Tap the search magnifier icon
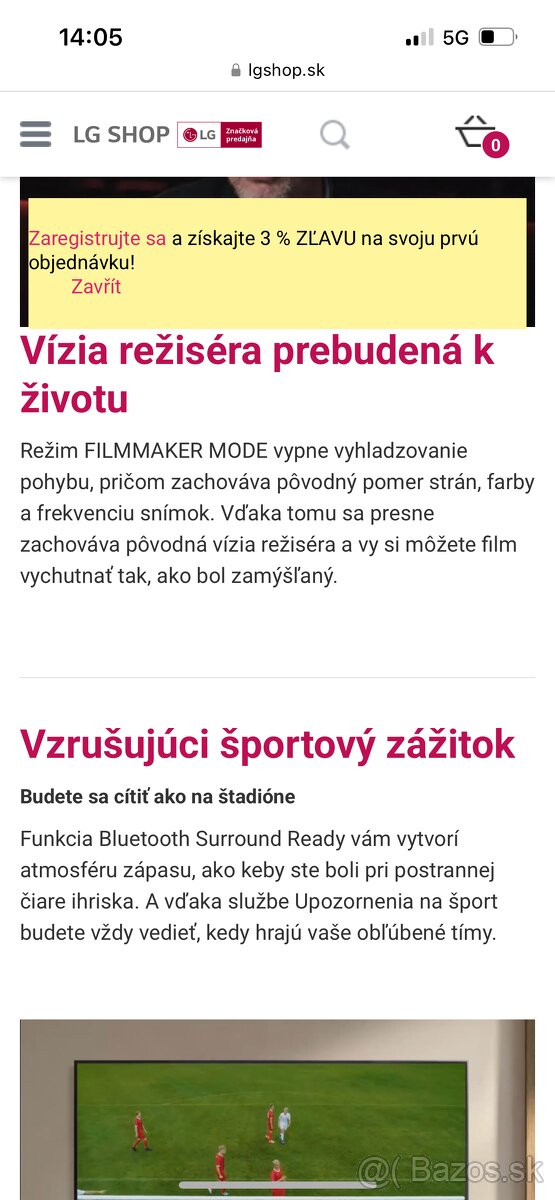This screenshot has width=555, height=1200. pyautogui.click(x=335, y=134)
